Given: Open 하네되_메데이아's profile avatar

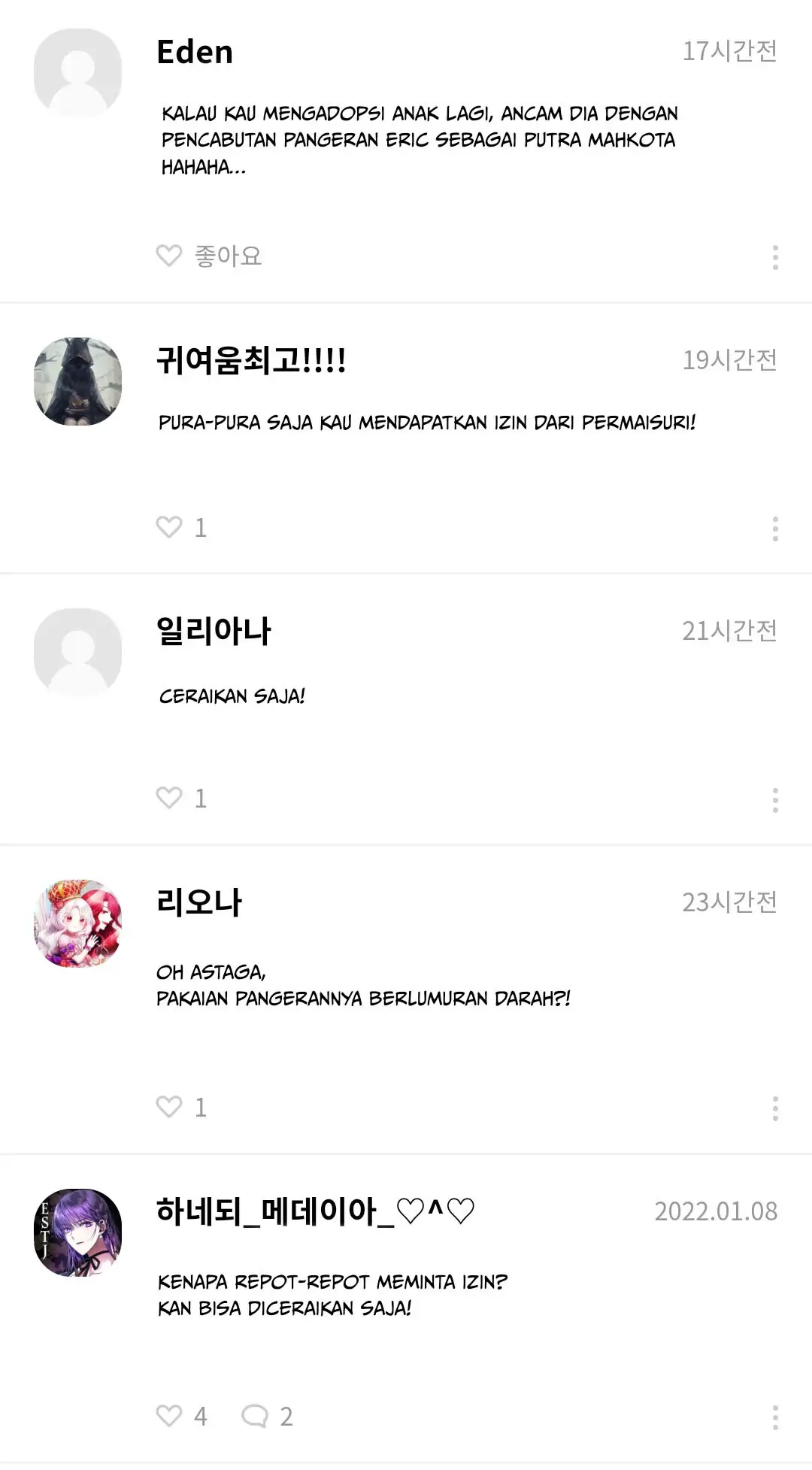Looking at the screenshot, I should 78,1232.
